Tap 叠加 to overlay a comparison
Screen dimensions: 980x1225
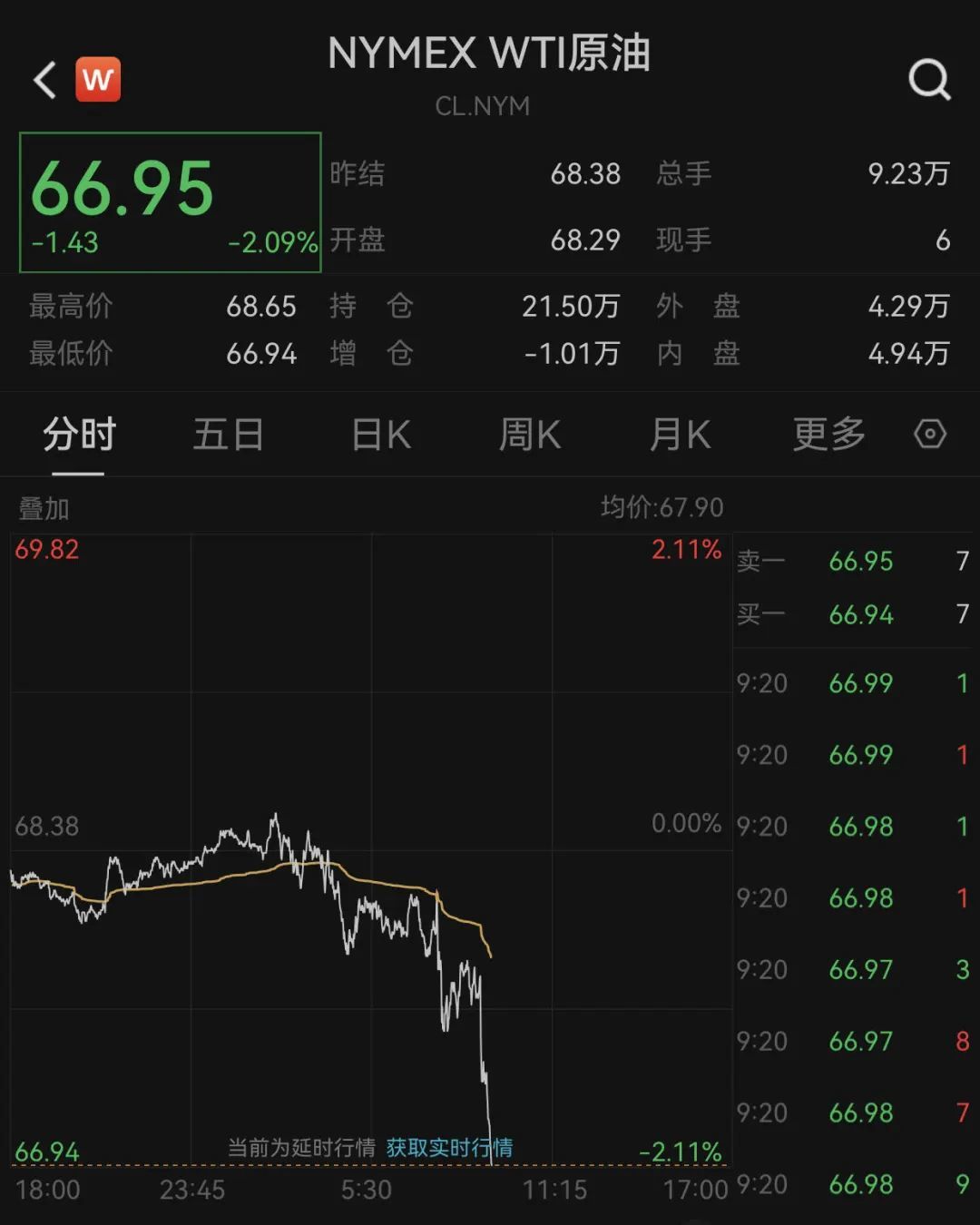point(44,509)
